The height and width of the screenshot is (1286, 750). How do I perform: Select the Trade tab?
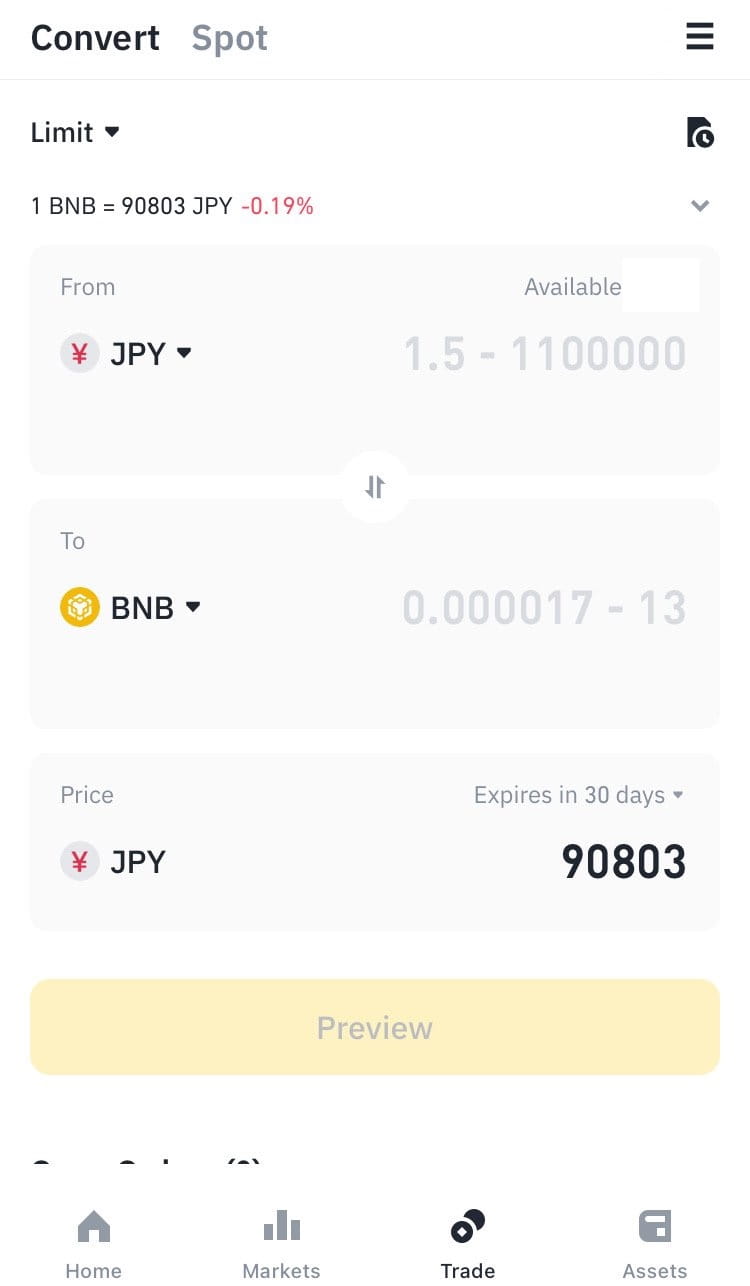tap(468, 1243)
